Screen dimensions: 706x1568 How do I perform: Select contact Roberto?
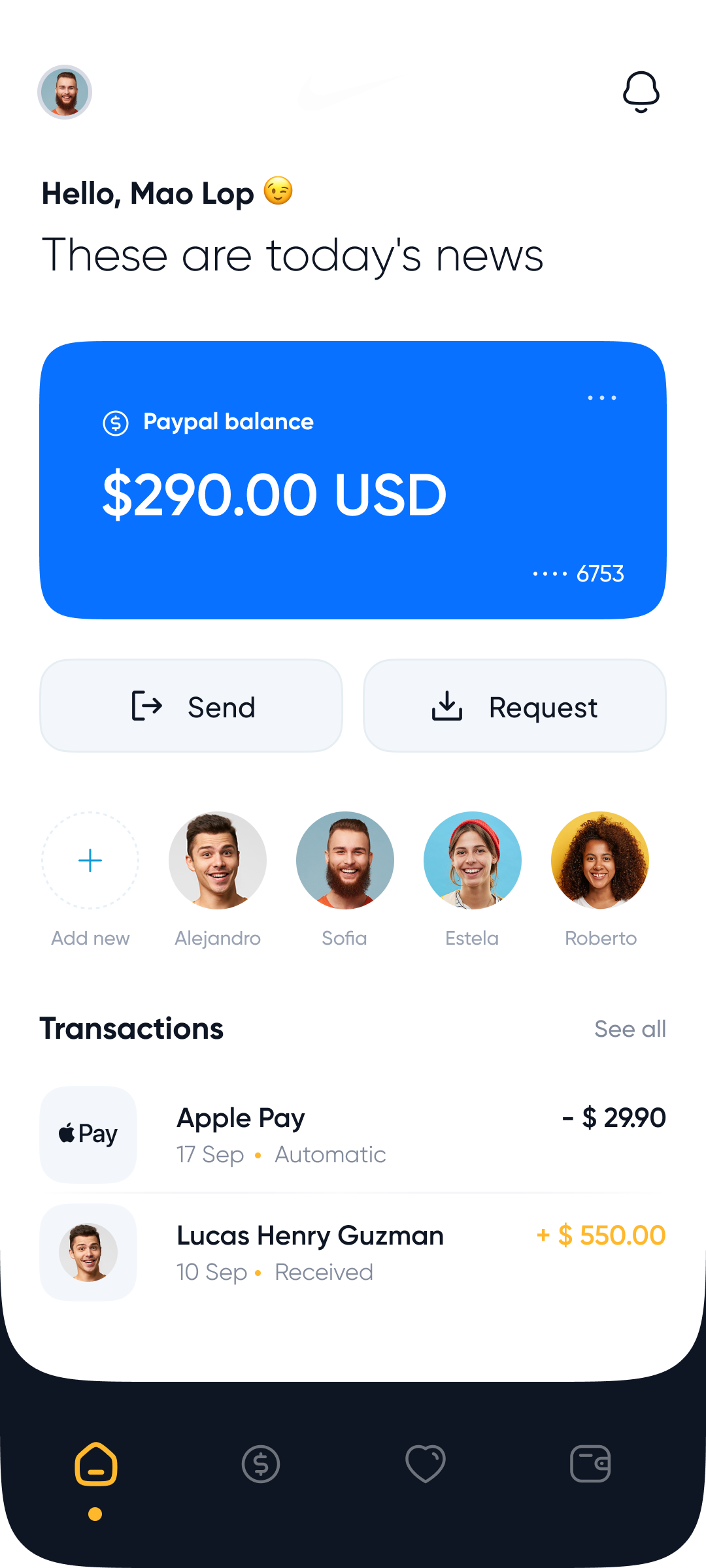[600, 860]
